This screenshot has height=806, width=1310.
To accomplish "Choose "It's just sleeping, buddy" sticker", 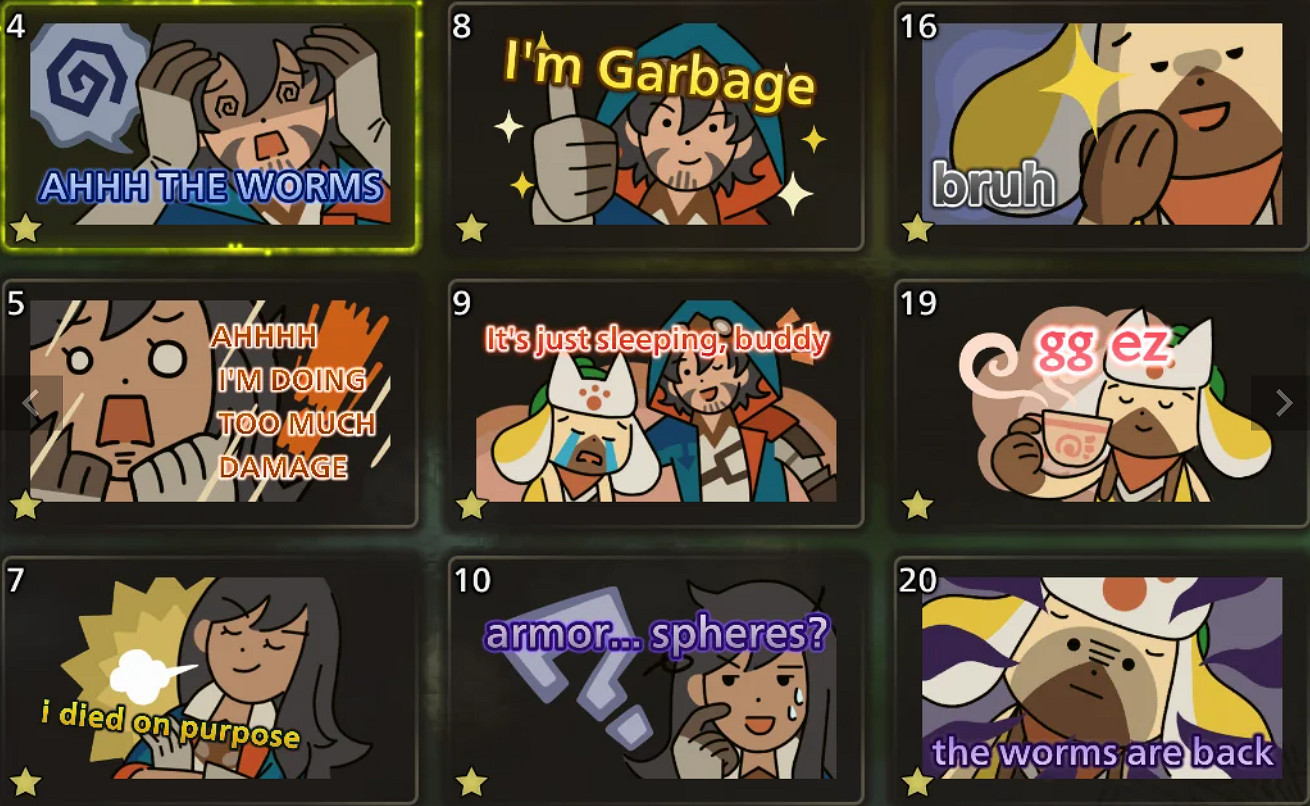I will [656, 401].
